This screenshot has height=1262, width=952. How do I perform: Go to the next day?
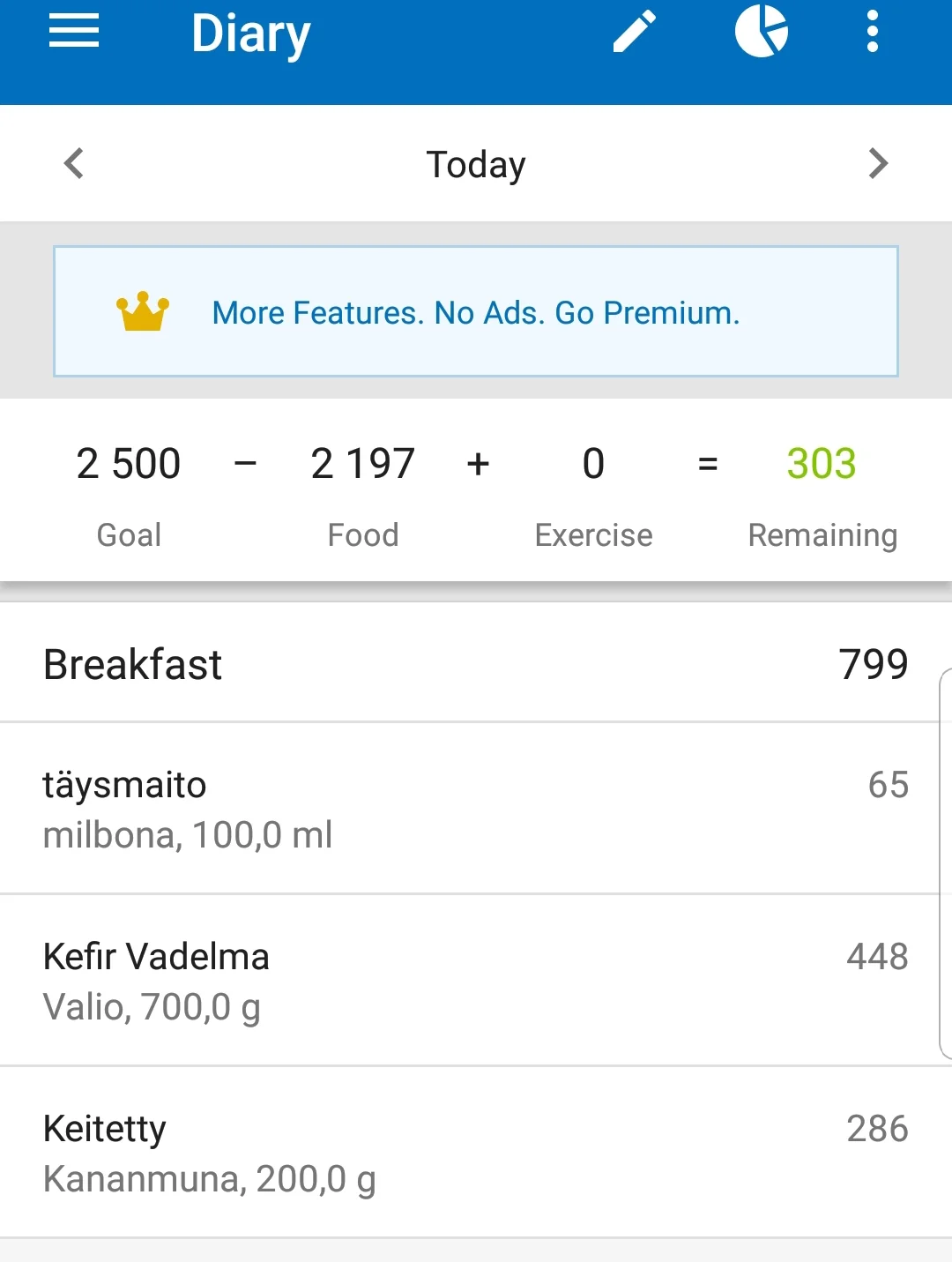878,164
